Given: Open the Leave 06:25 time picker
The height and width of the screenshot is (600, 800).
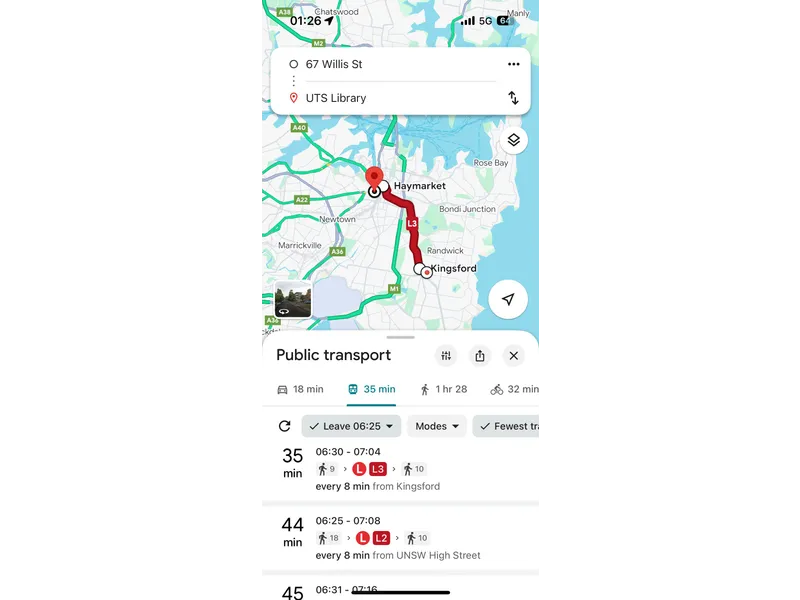Looking at the screenshot, I should pyautogui.click(x=351, y=426).
